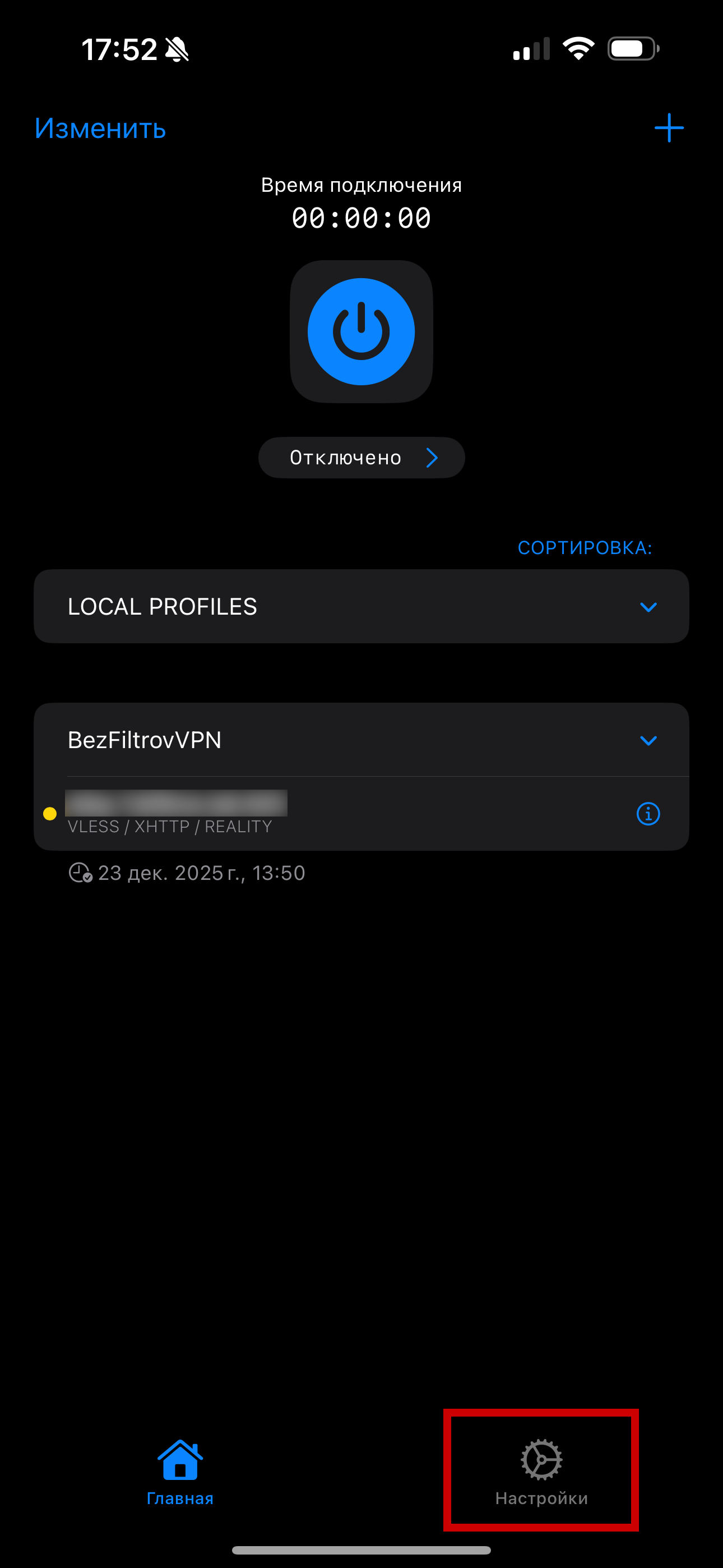Open the Отключено connection status

click(x=361, y=458)
